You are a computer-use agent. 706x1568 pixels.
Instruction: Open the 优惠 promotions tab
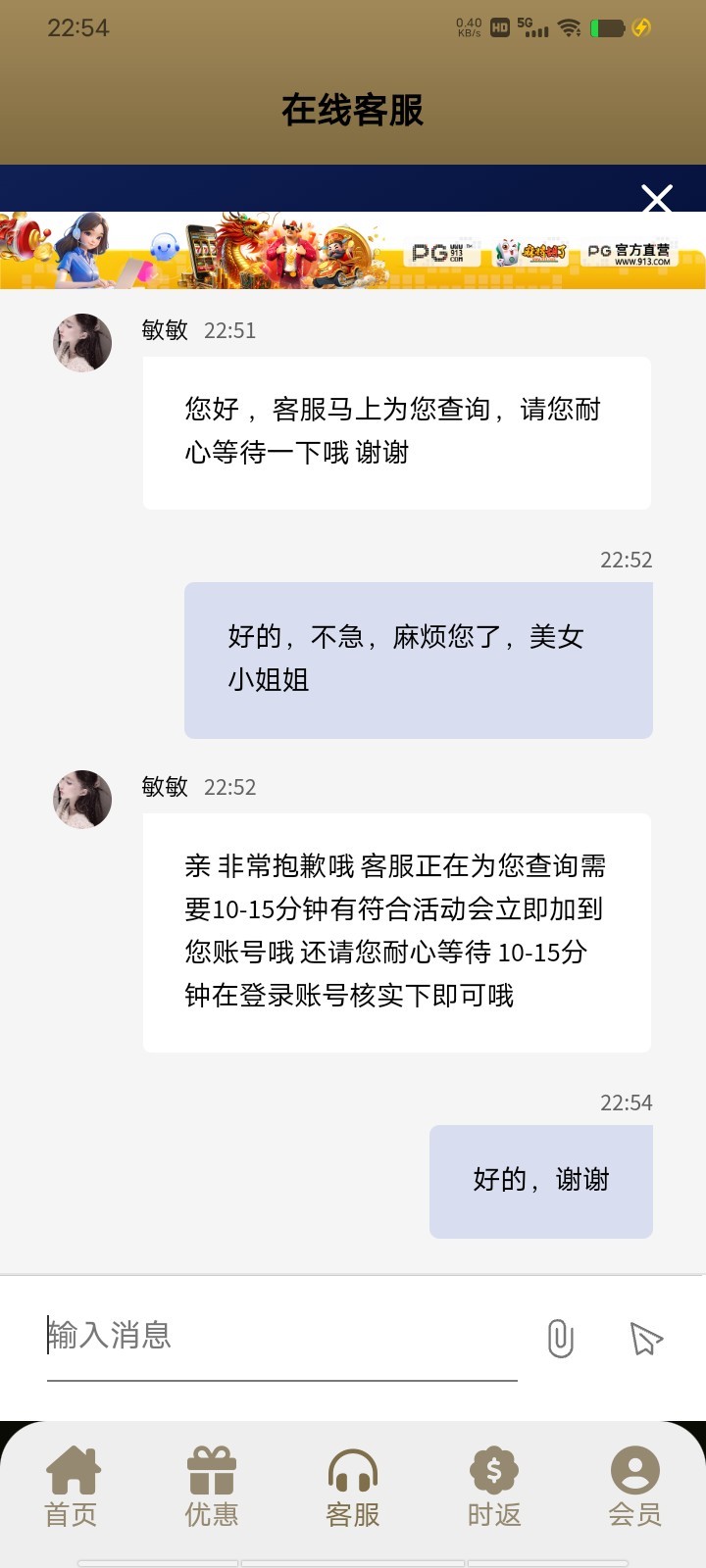212,1486
